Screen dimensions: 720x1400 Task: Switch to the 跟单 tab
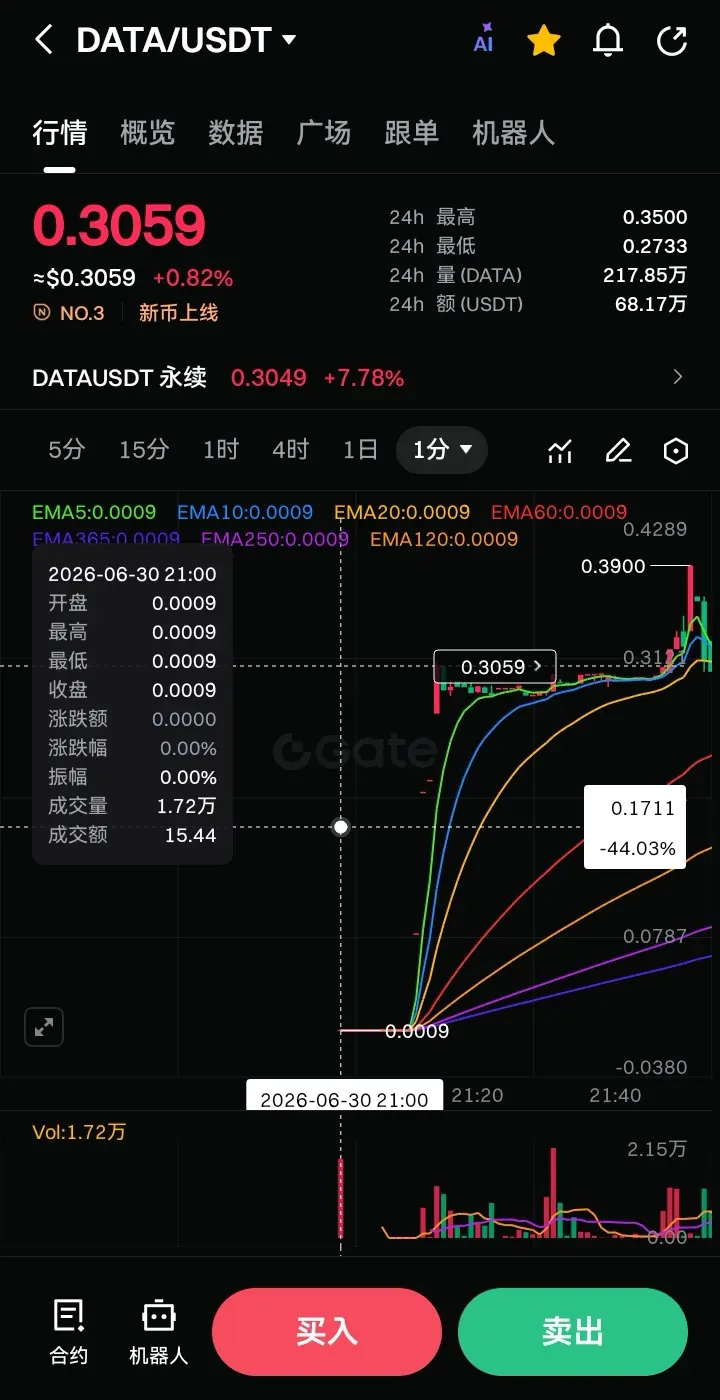[411, 132]
